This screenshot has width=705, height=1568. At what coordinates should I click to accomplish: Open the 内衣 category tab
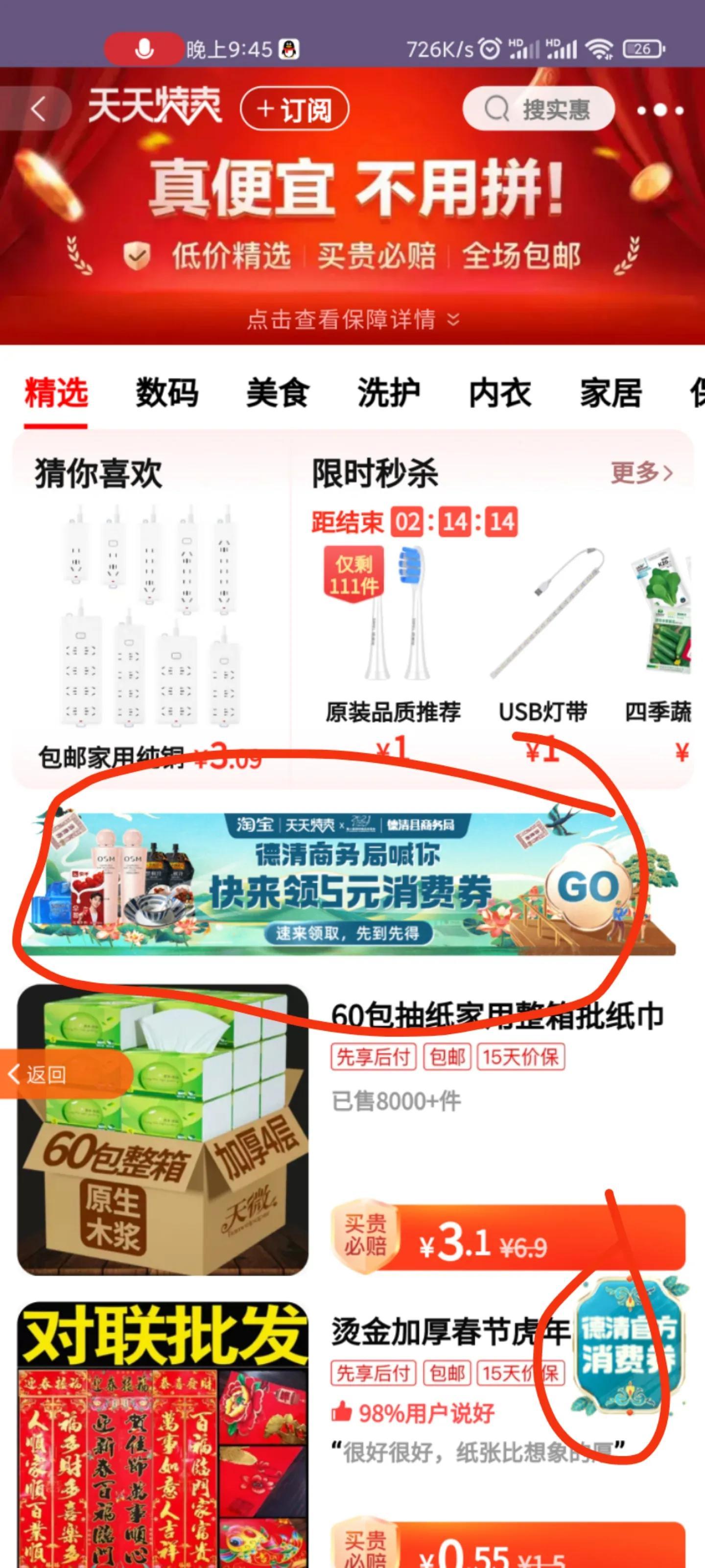click(x=500, y=392)
